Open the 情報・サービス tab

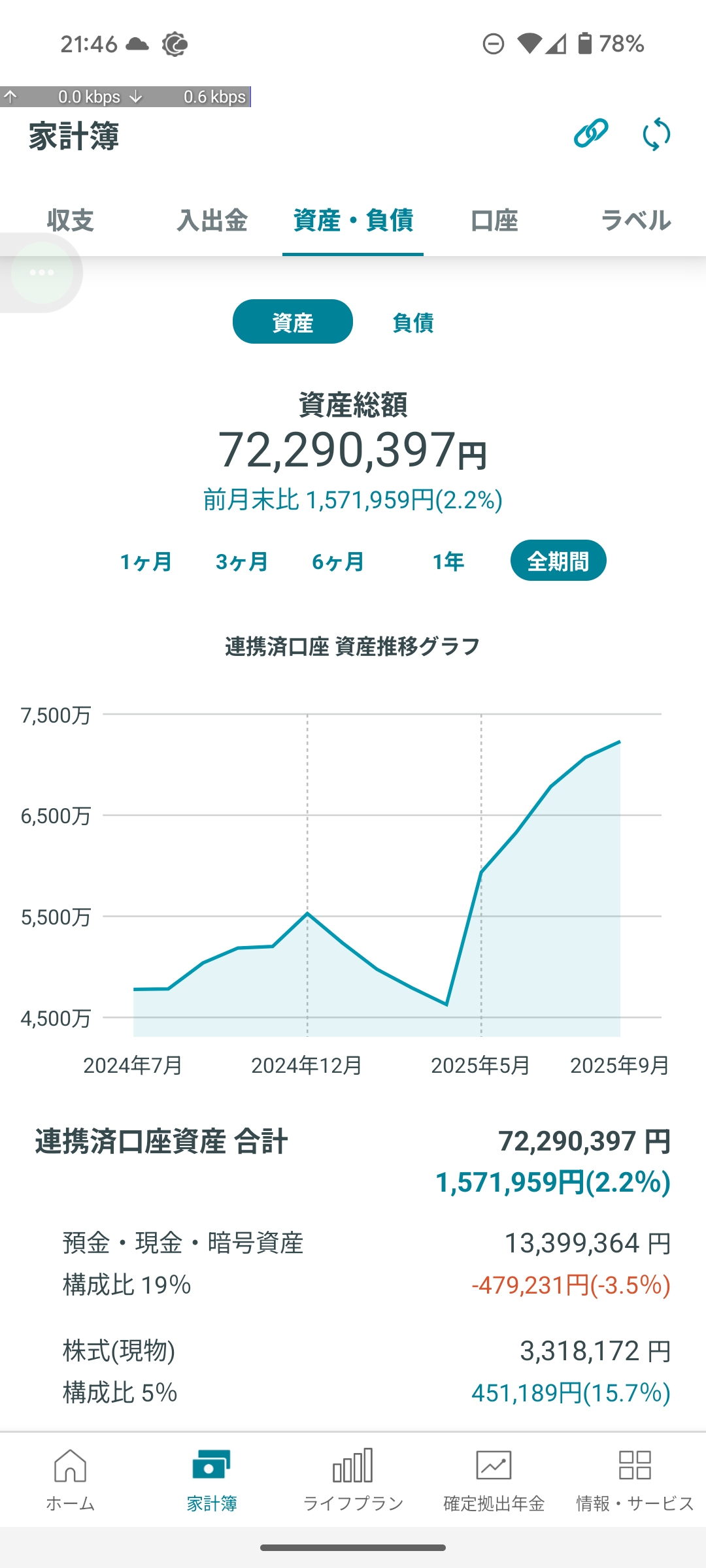tap(635, 1479)
